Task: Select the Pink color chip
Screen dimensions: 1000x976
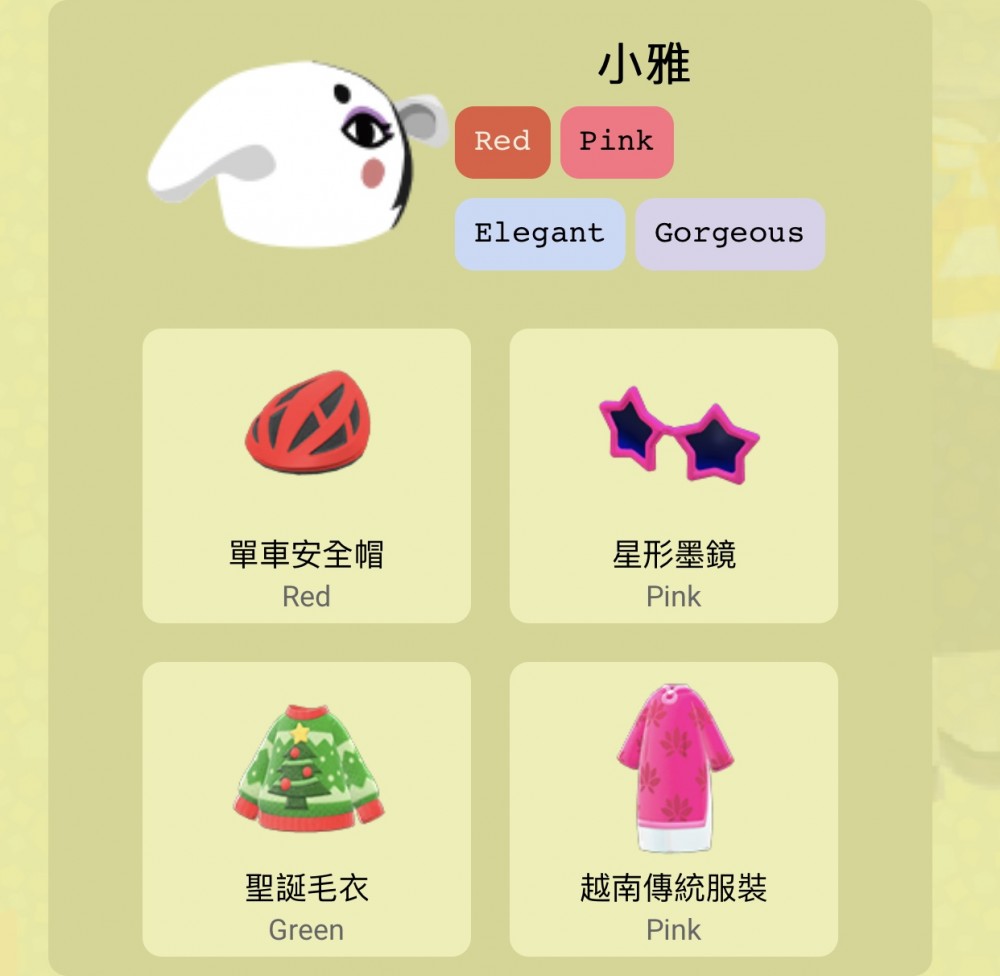Action: point(616,142)
